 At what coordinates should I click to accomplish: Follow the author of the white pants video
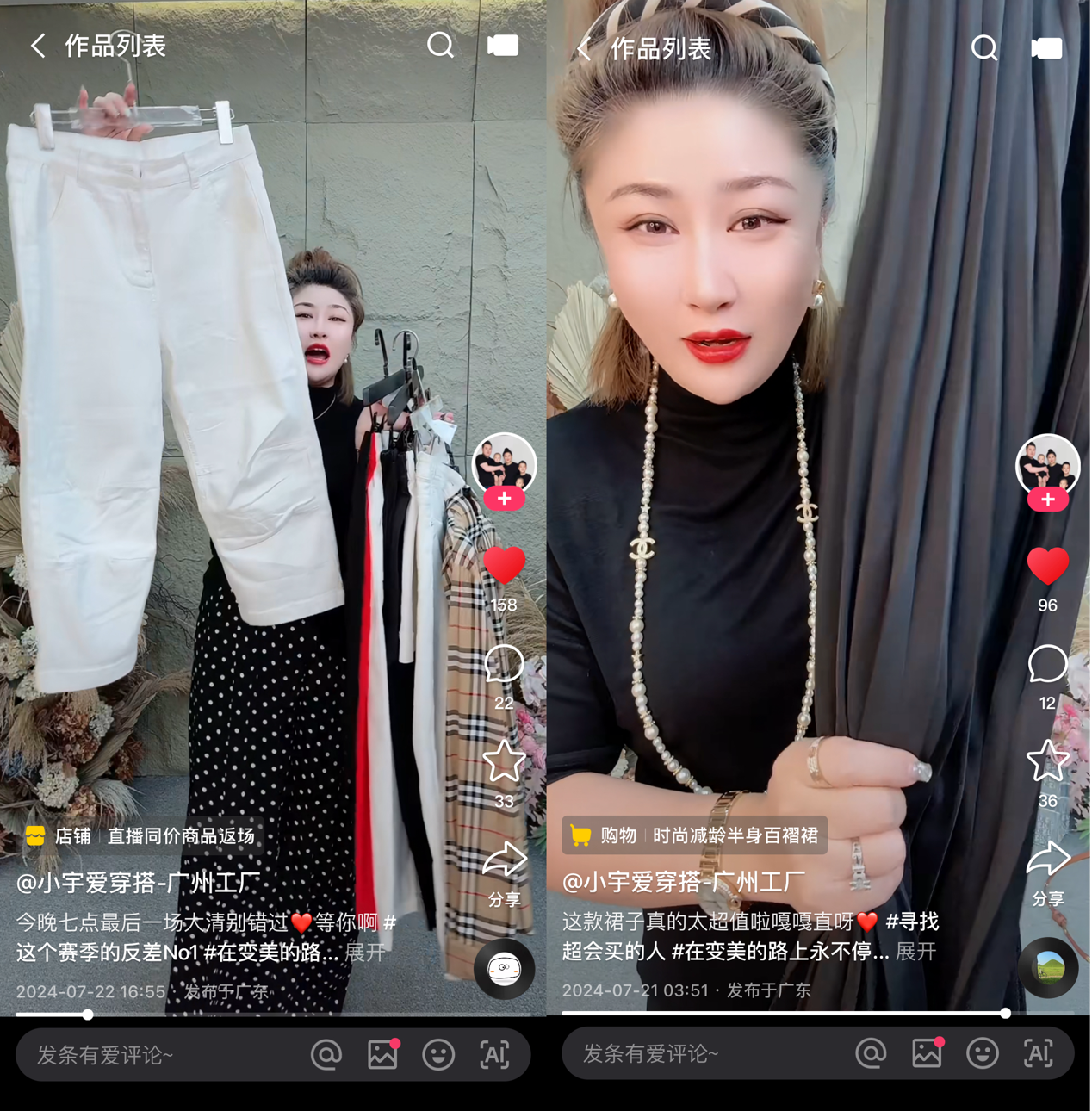pyautogui.click(x=504, y=499)
